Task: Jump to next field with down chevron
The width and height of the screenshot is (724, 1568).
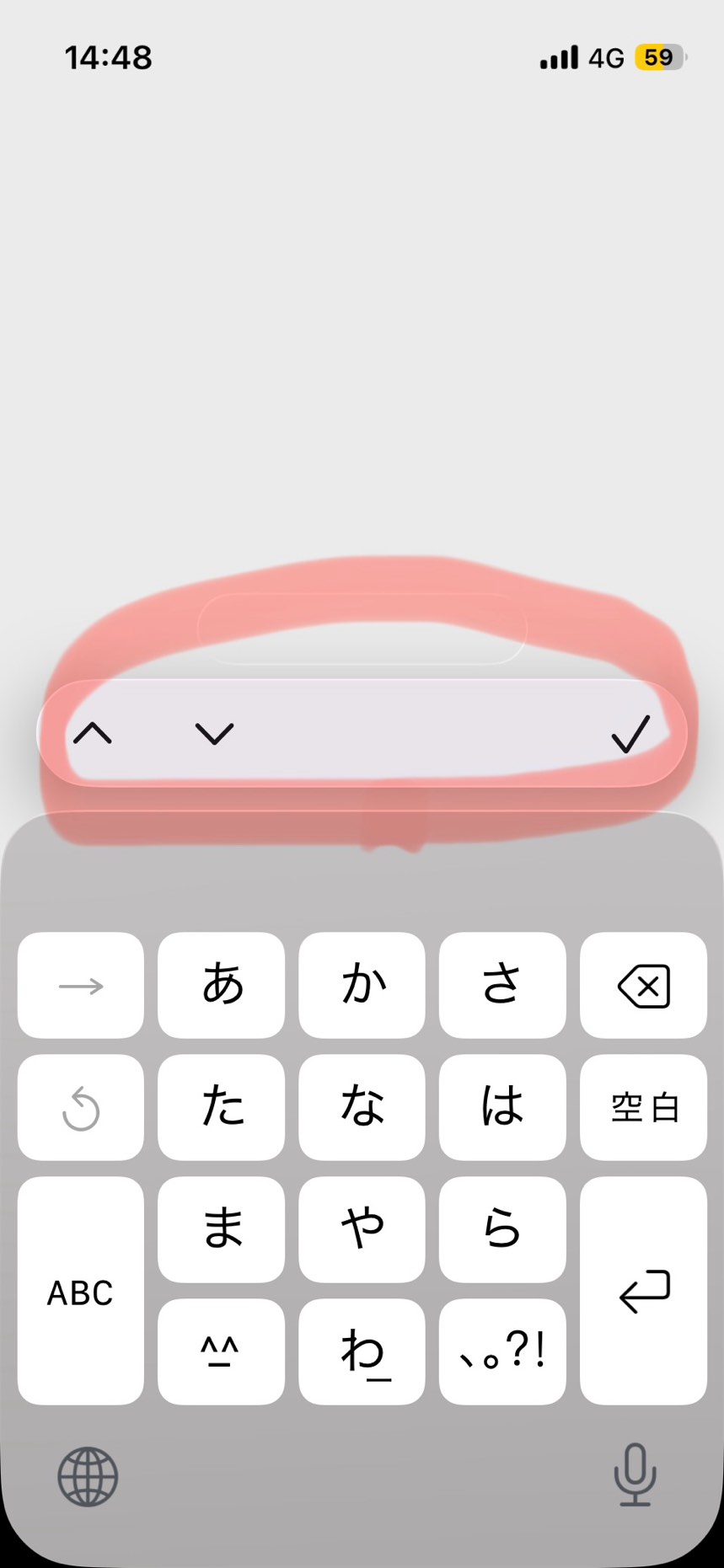Action: (x=214, y=734)
